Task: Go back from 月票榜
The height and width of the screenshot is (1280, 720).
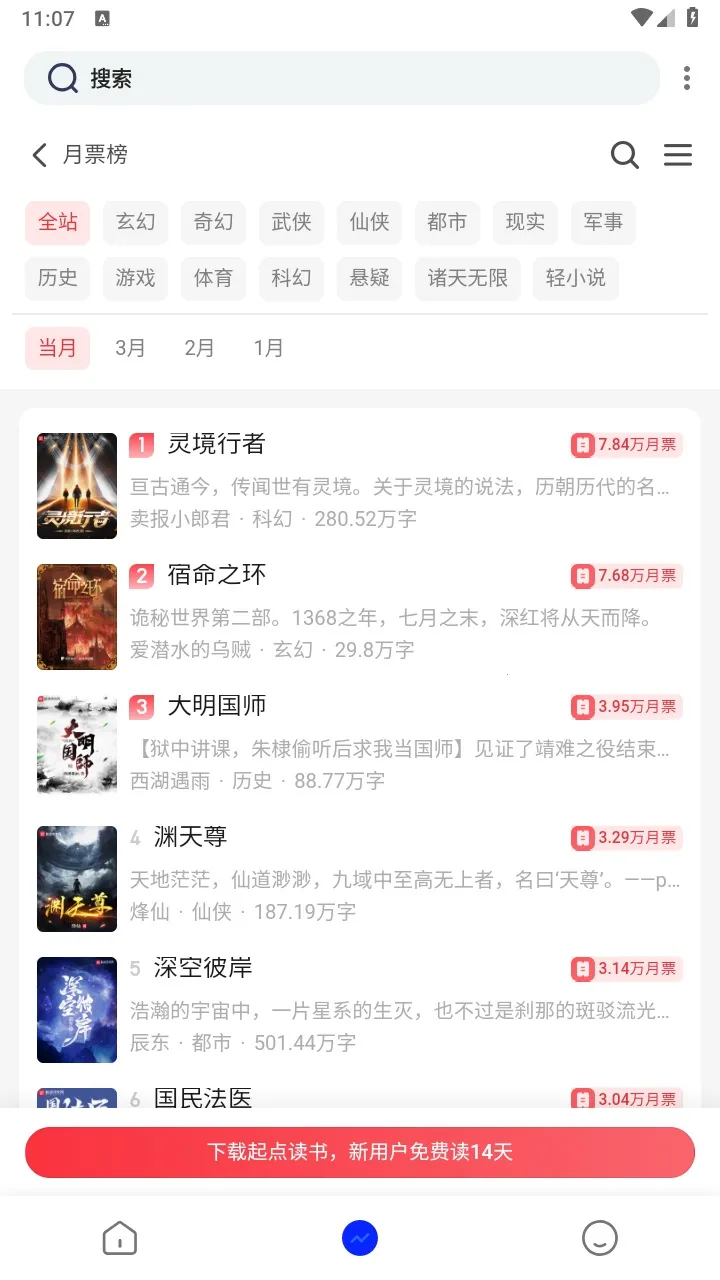Action: click(39, 155)
